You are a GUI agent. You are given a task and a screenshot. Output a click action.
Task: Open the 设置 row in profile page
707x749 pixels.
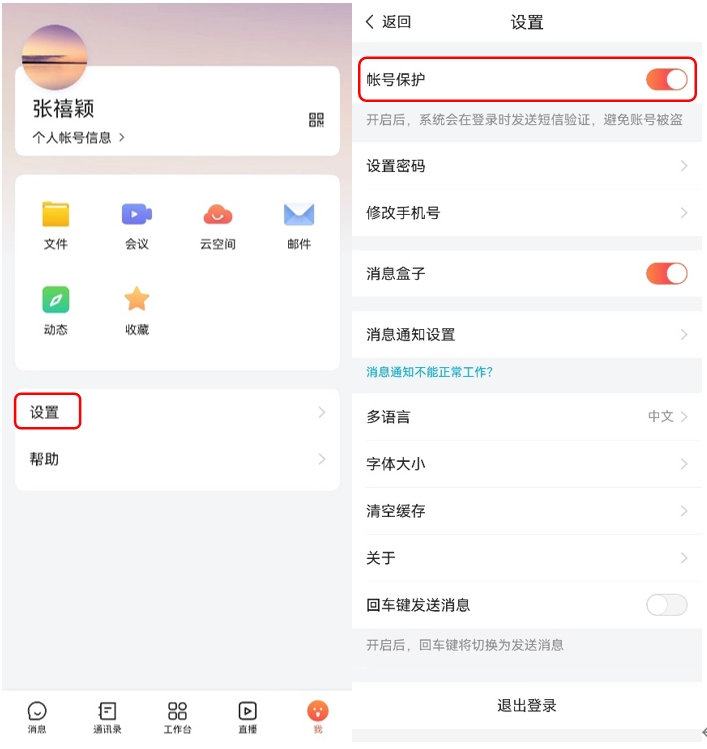pyautogui.click(x=47, y=412)
